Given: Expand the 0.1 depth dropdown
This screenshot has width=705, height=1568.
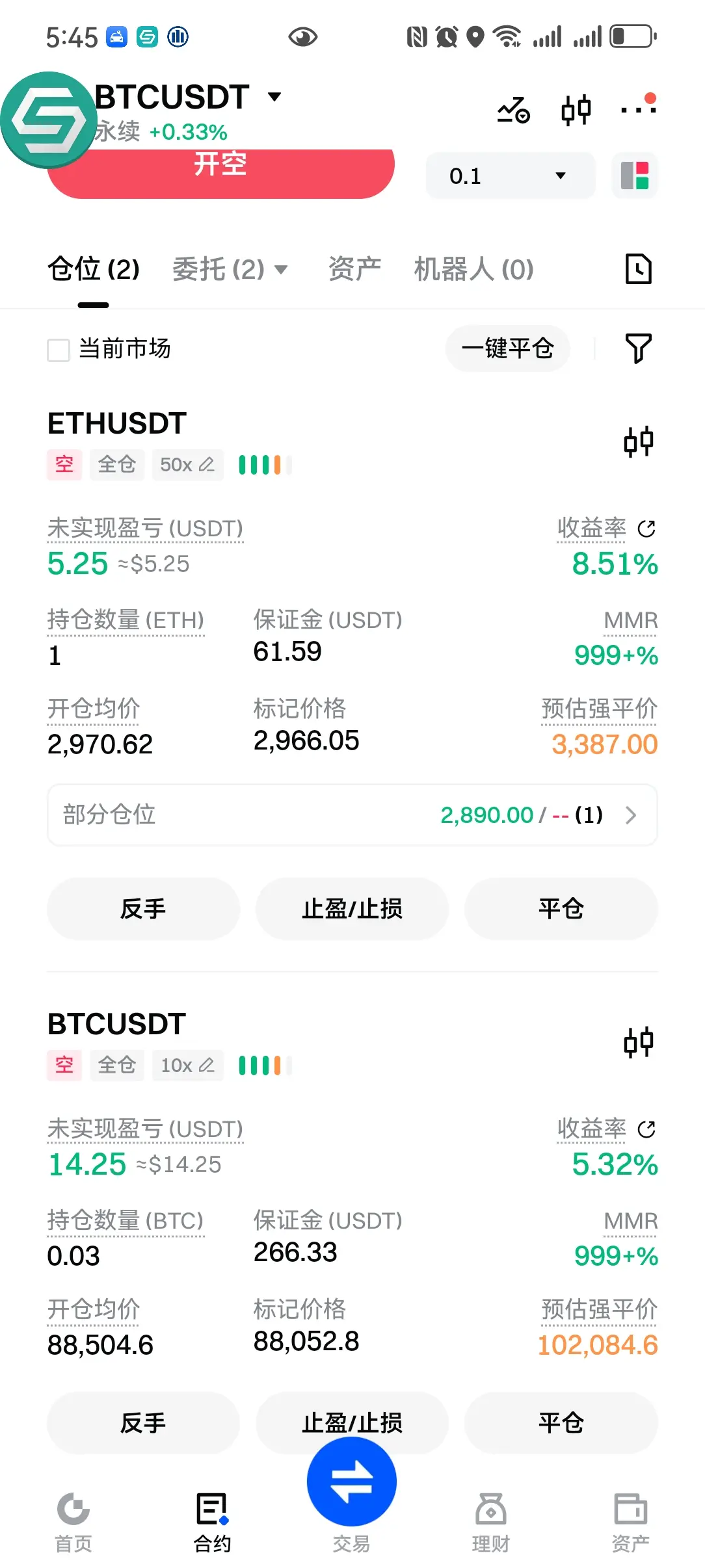Looking at the screenshot, I should (511, 176).
